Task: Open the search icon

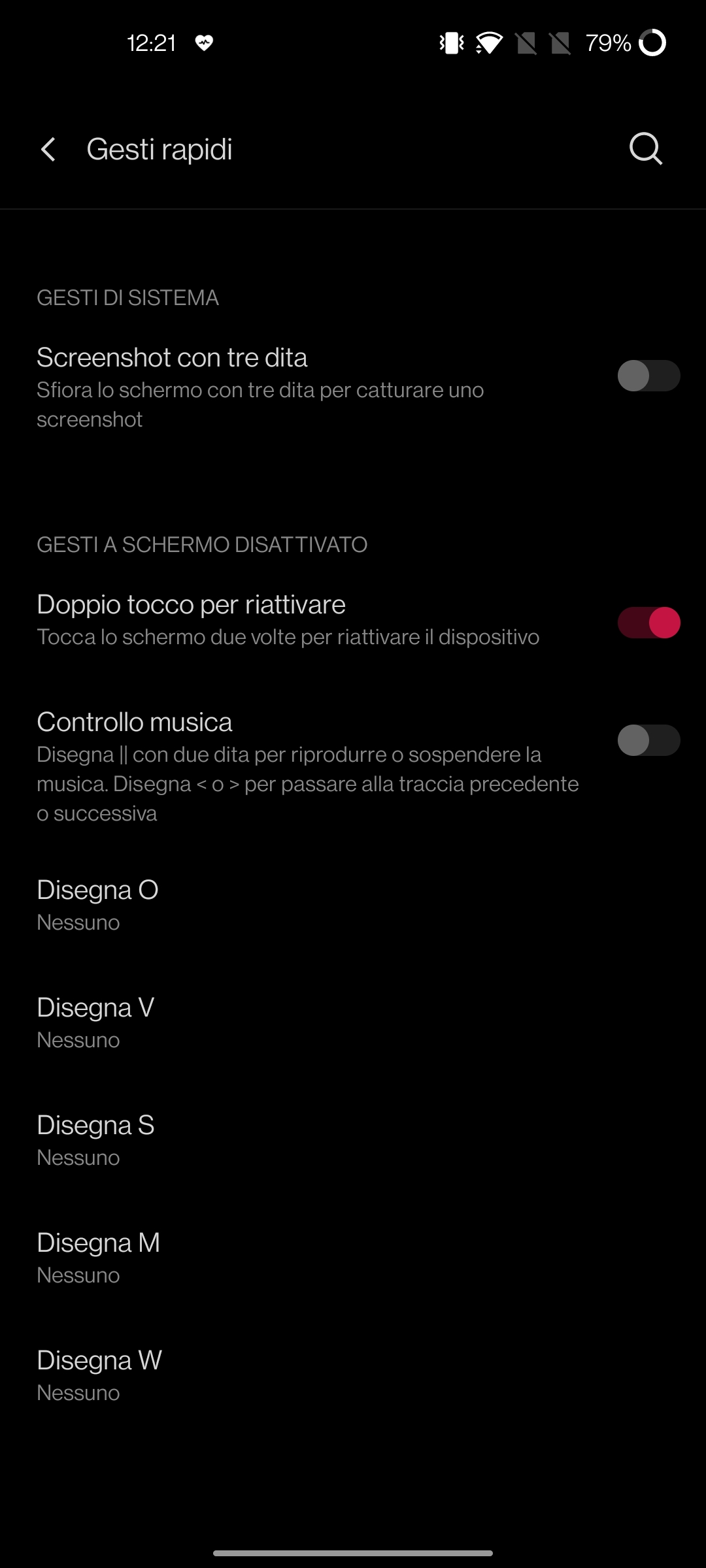Action: tap(646, 150)
